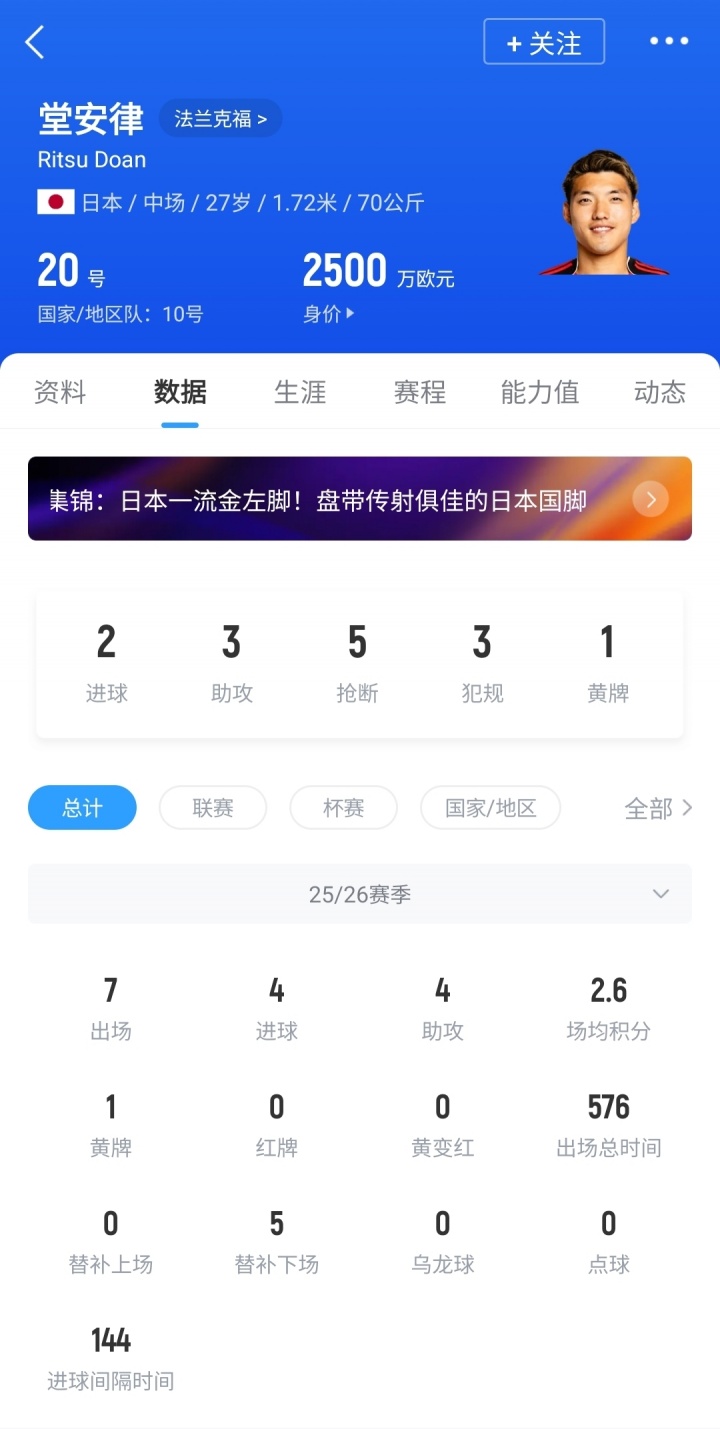Switch to the 资料 tab
This screenshot has height=1429, width=720.
[x=60, y=392]
